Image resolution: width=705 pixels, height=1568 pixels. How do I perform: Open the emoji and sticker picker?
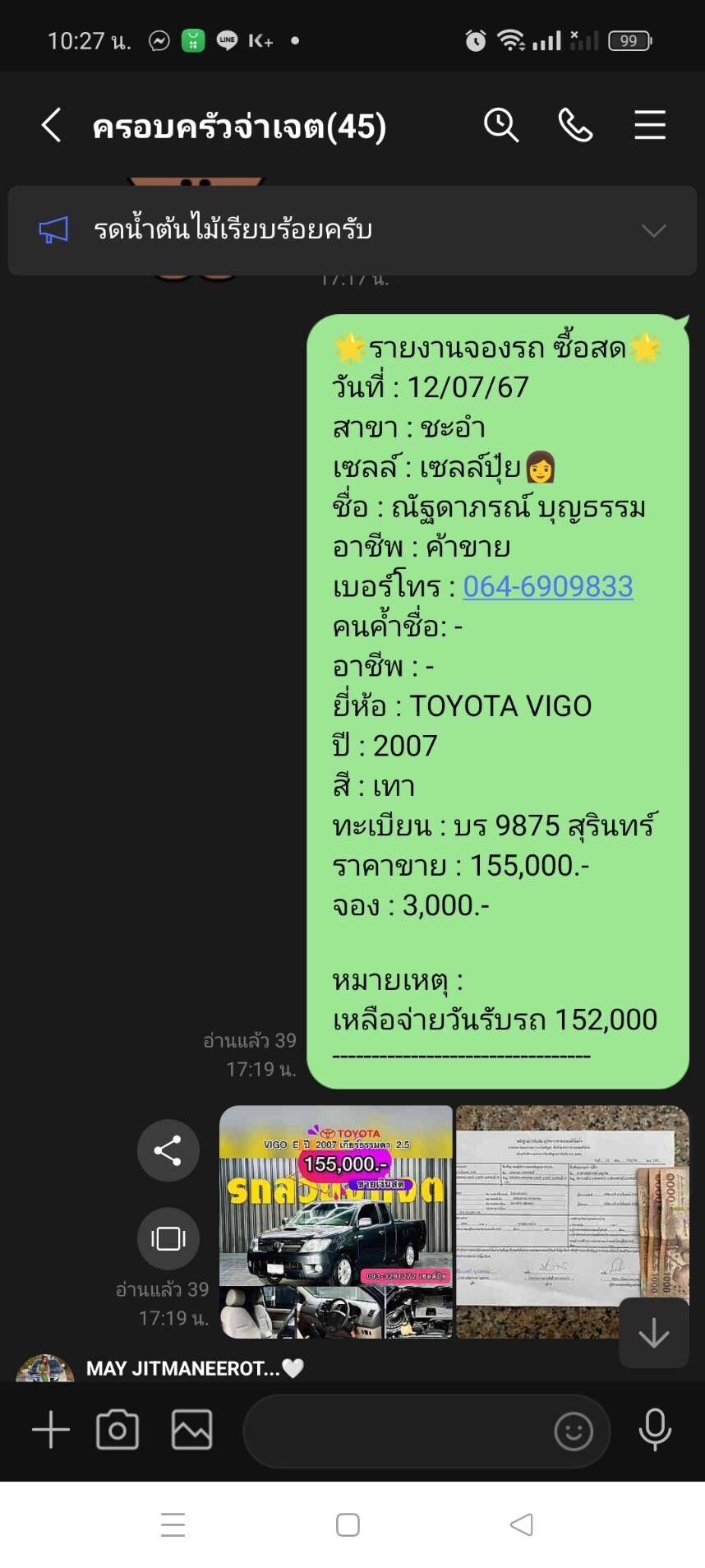click(x=574, y=1432)
